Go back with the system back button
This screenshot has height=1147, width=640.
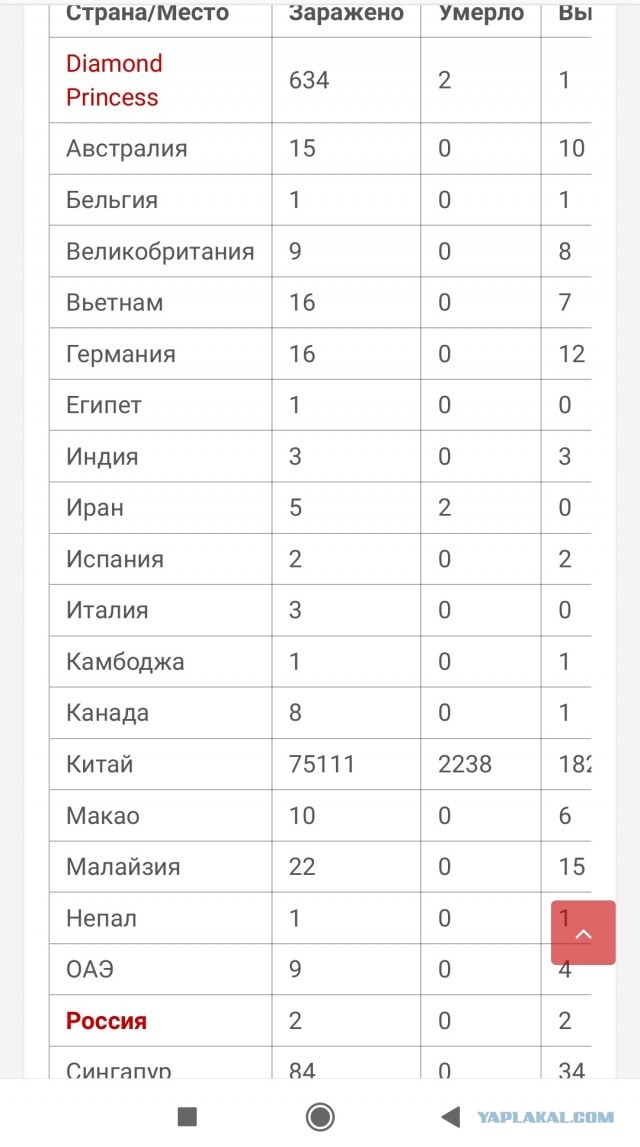point(451,1116)
